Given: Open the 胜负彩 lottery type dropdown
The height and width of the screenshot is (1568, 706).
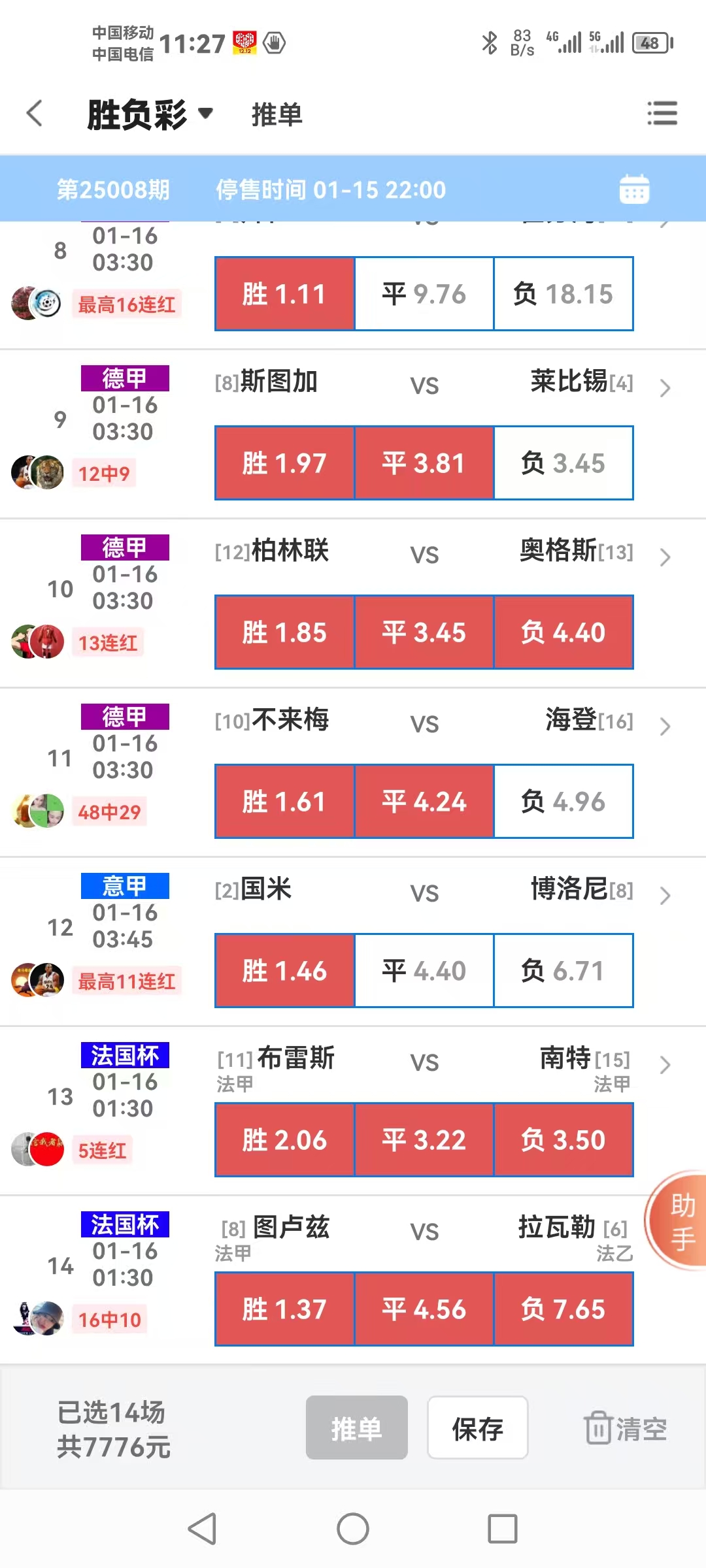Looking at the screenshot, I should 150,115.
